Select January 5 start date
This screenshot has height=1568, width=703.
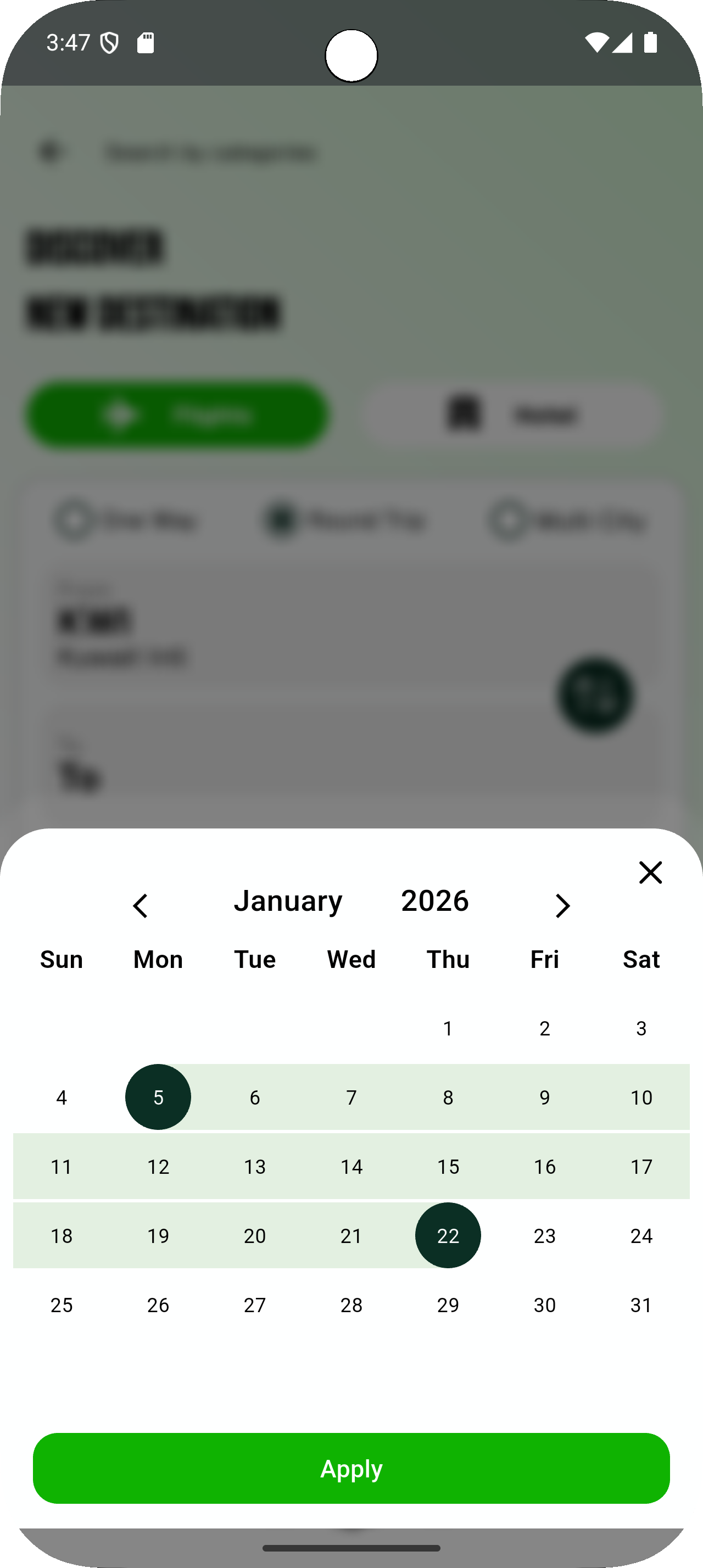click(x=158, y=1097)
